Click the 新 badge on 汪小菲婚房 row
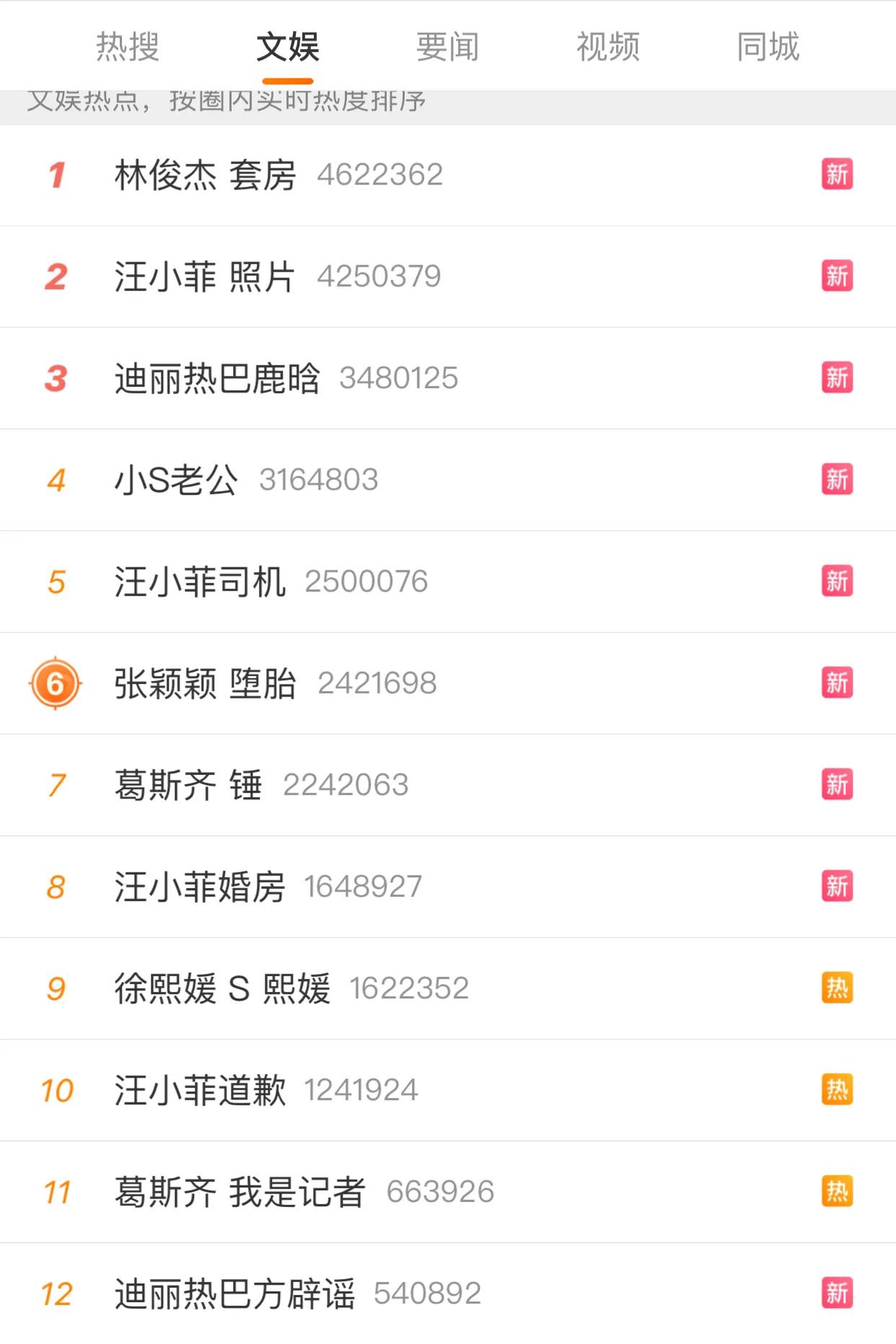 coord(838,887)
